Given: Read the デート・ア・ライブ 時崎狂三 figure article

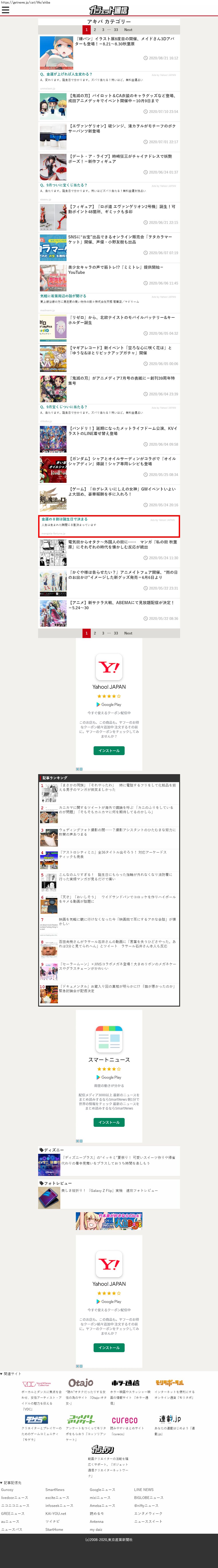Looking at the screenshot, I should coord(122,159).
